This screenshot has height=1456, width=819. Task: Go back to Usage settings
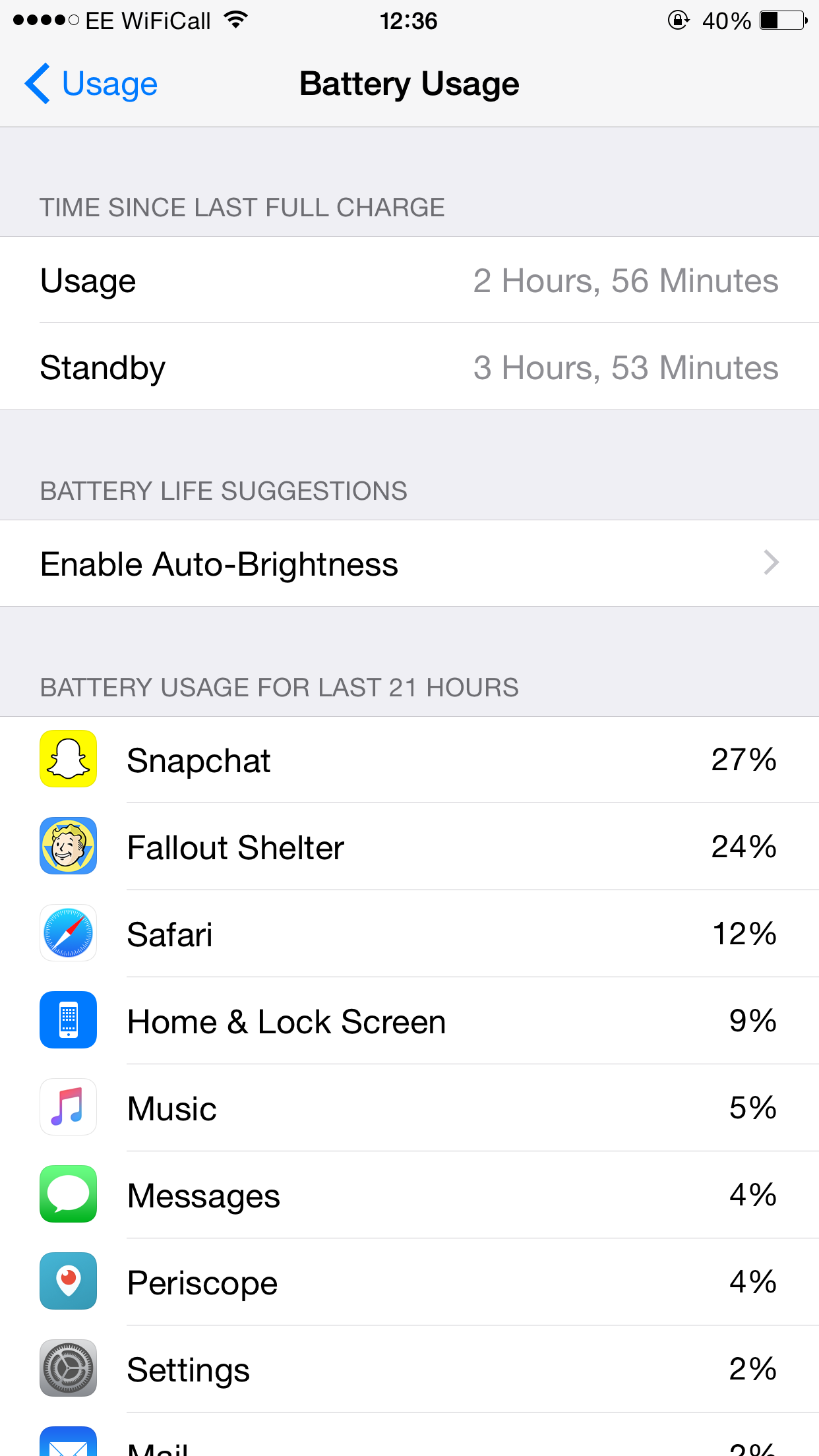coord(91,84)
